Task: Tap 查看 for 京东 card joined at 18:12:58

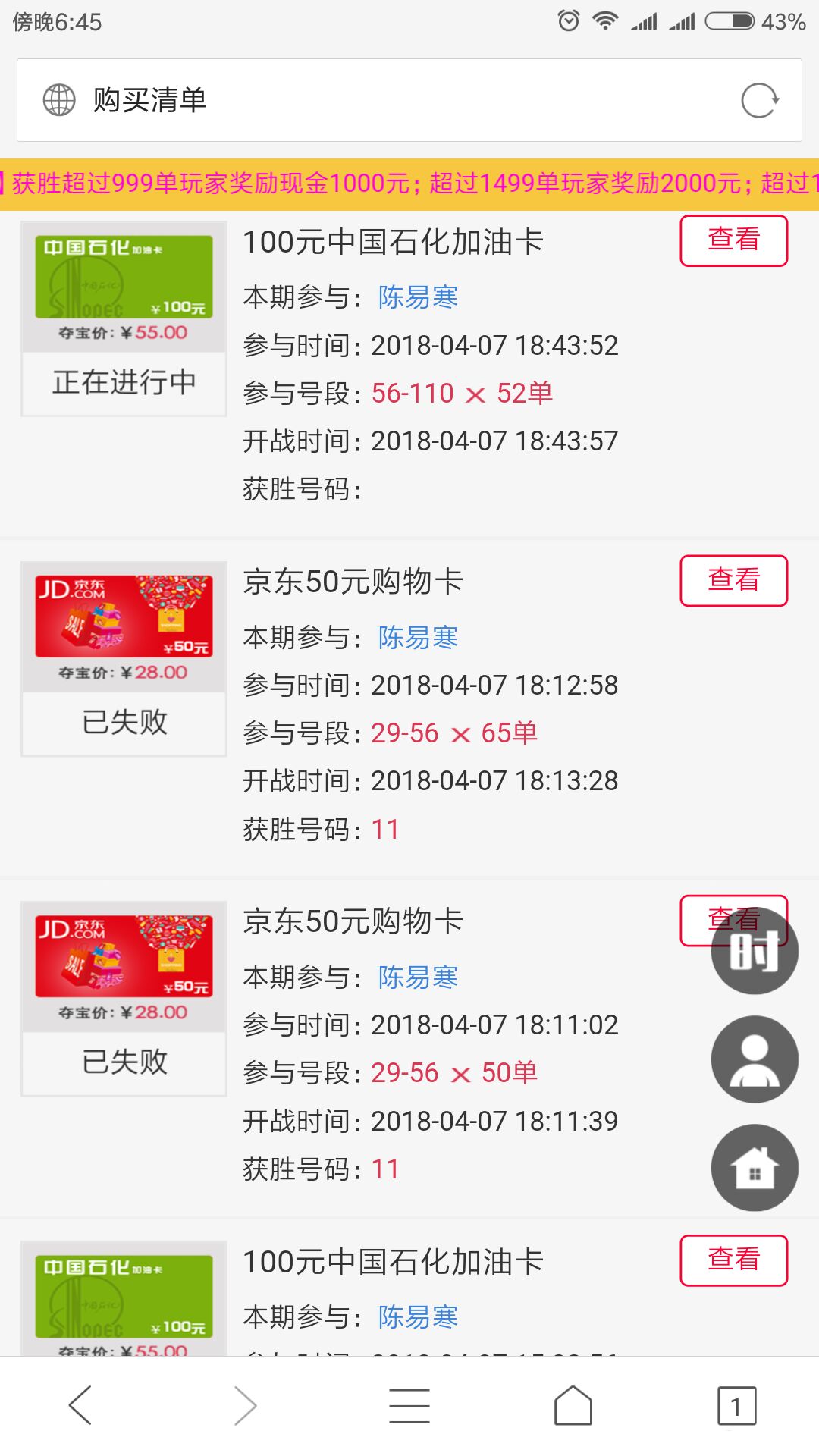Action: [x=733, y=580]
